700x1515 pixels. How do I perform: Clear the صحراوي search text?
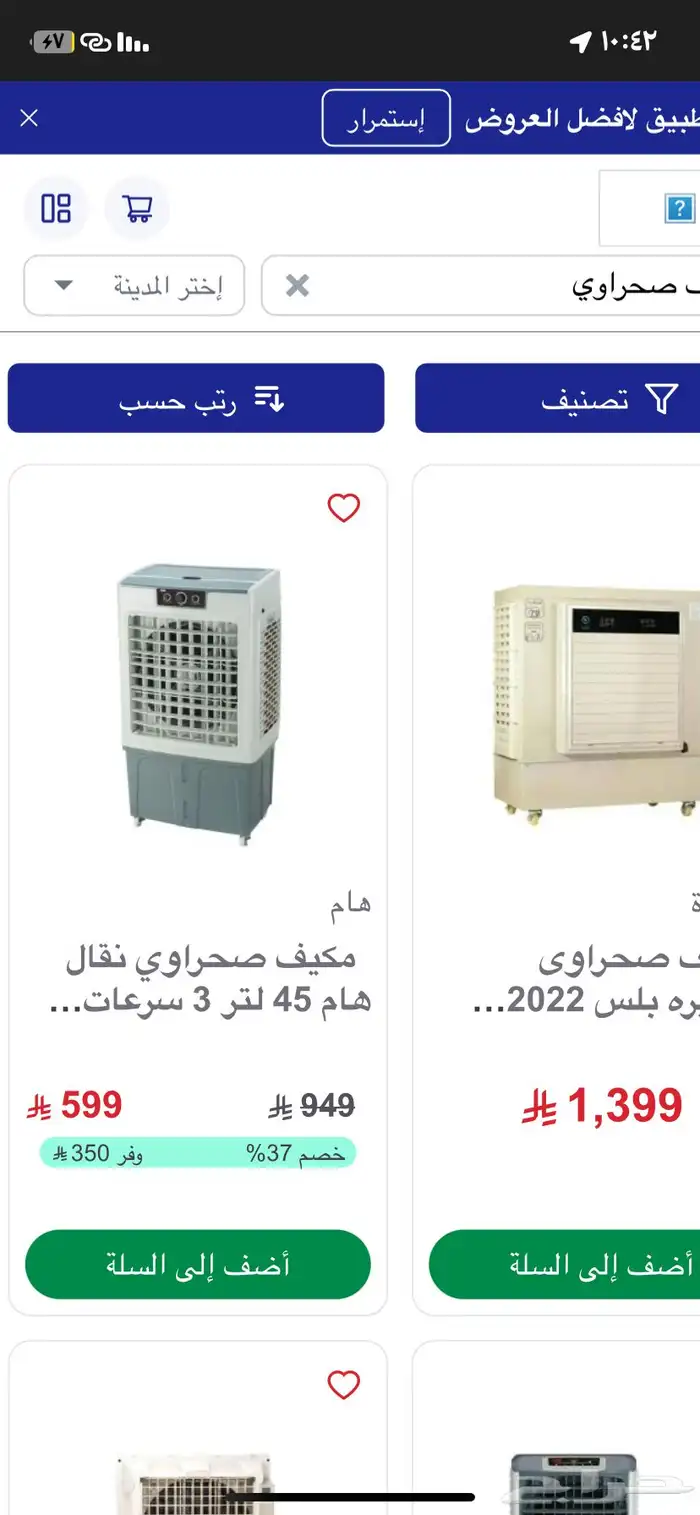tap(297, 286)
